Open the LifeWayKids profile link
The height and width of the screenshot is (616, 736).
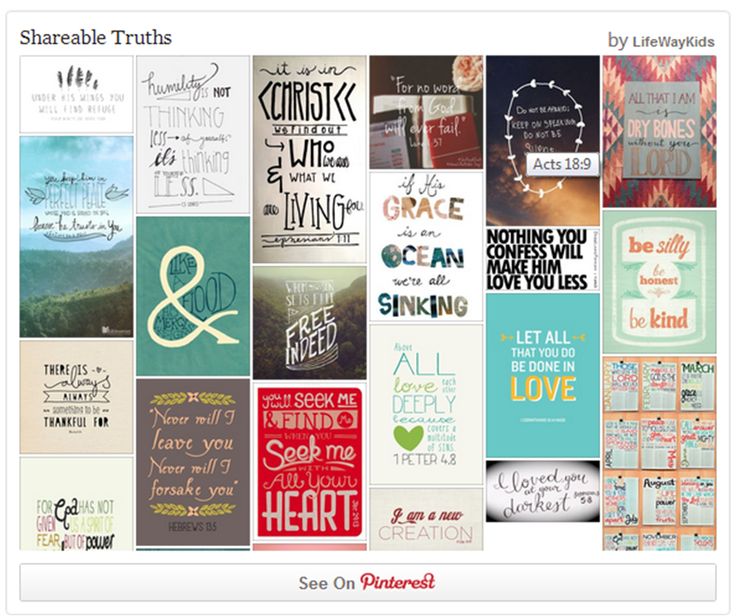(x=674, y=40)
